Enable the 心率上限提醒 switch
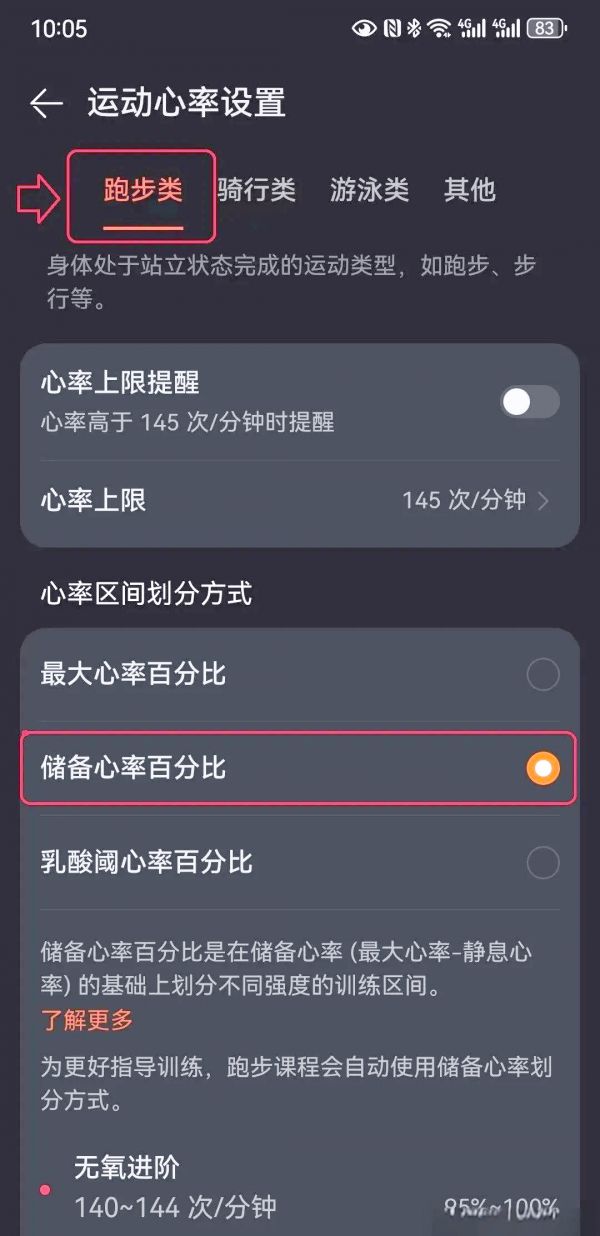Image resolution: width=600 pixels, height=1236 pixels. pos(530,402)
